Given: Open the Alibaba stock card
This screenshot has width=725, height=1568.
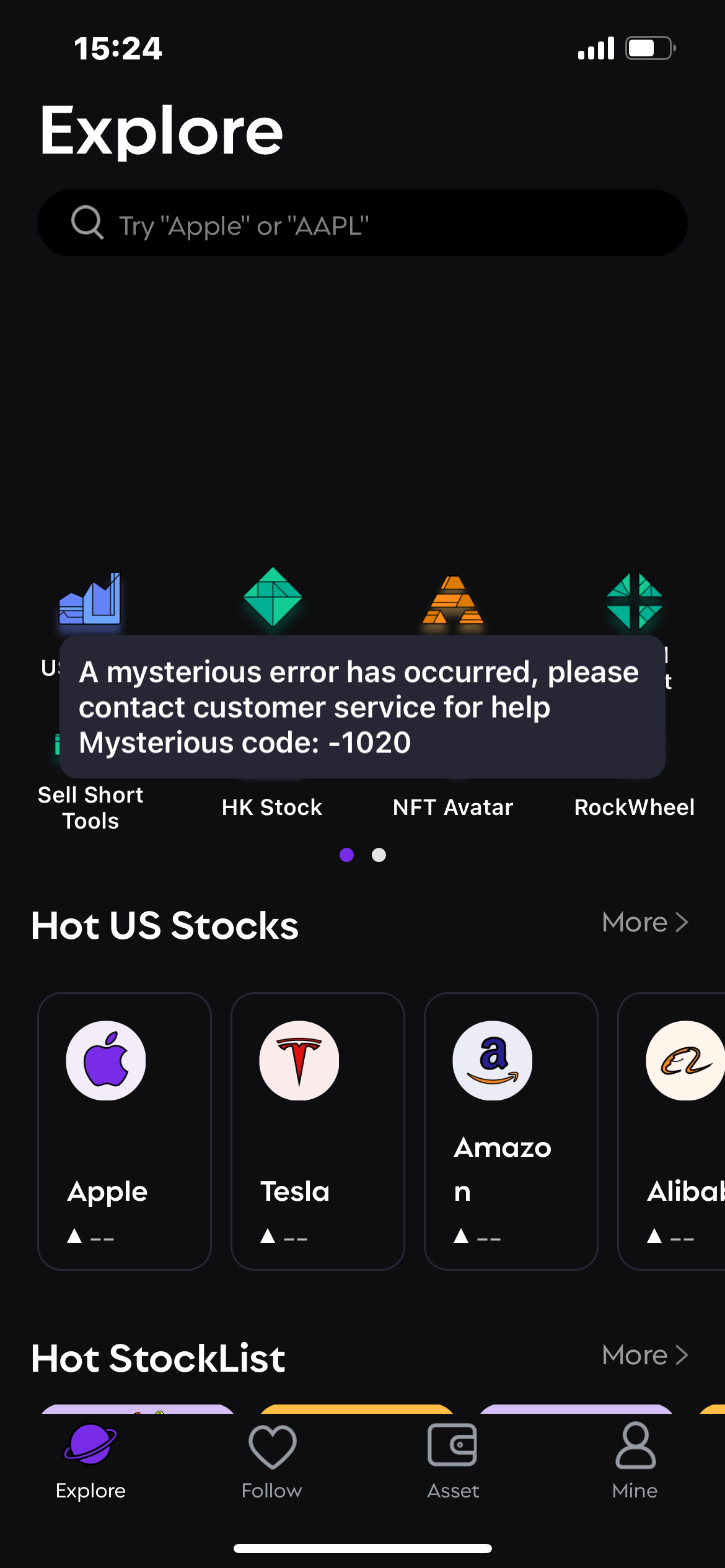Looking at the screenshot, I should click(x=672, y=1131).
